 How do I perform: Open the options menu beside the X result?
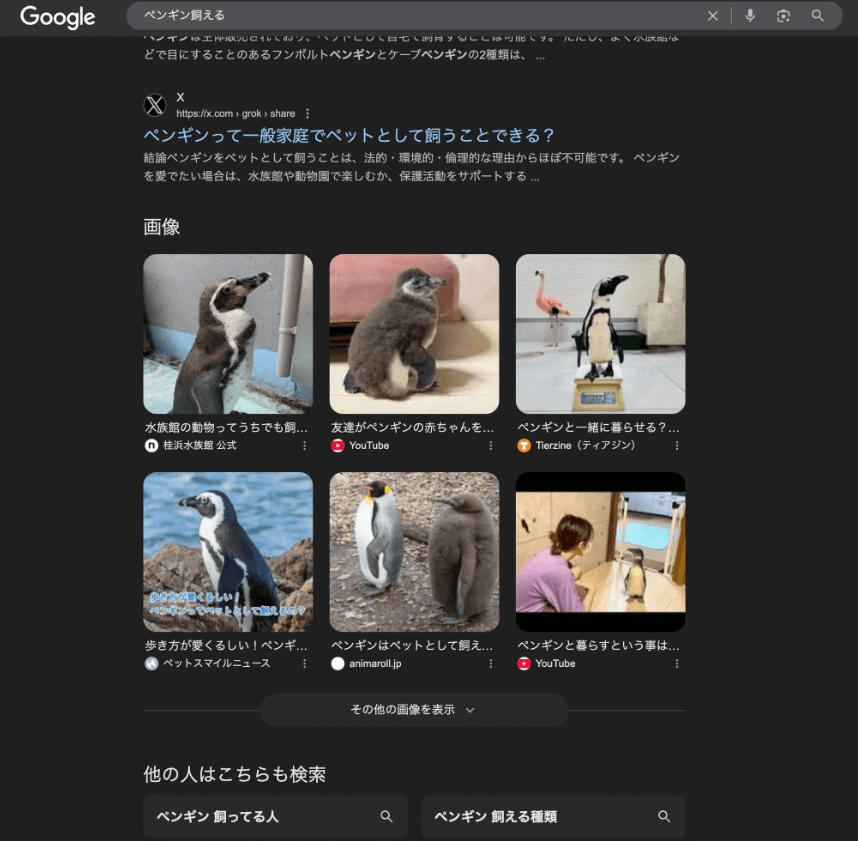coord(308,114)
